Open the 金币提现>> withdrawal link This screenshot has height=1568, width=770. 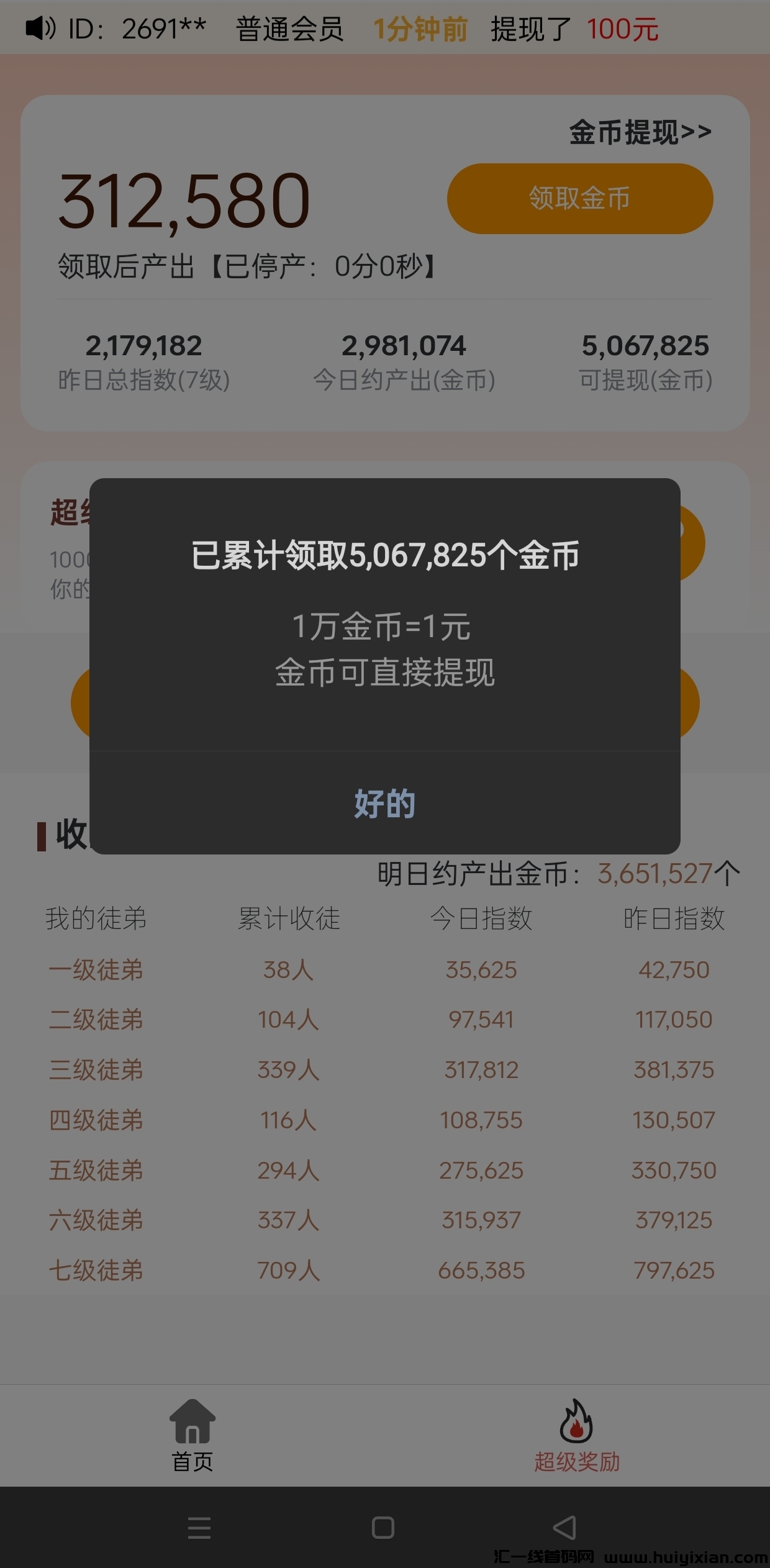click(640, 132)
